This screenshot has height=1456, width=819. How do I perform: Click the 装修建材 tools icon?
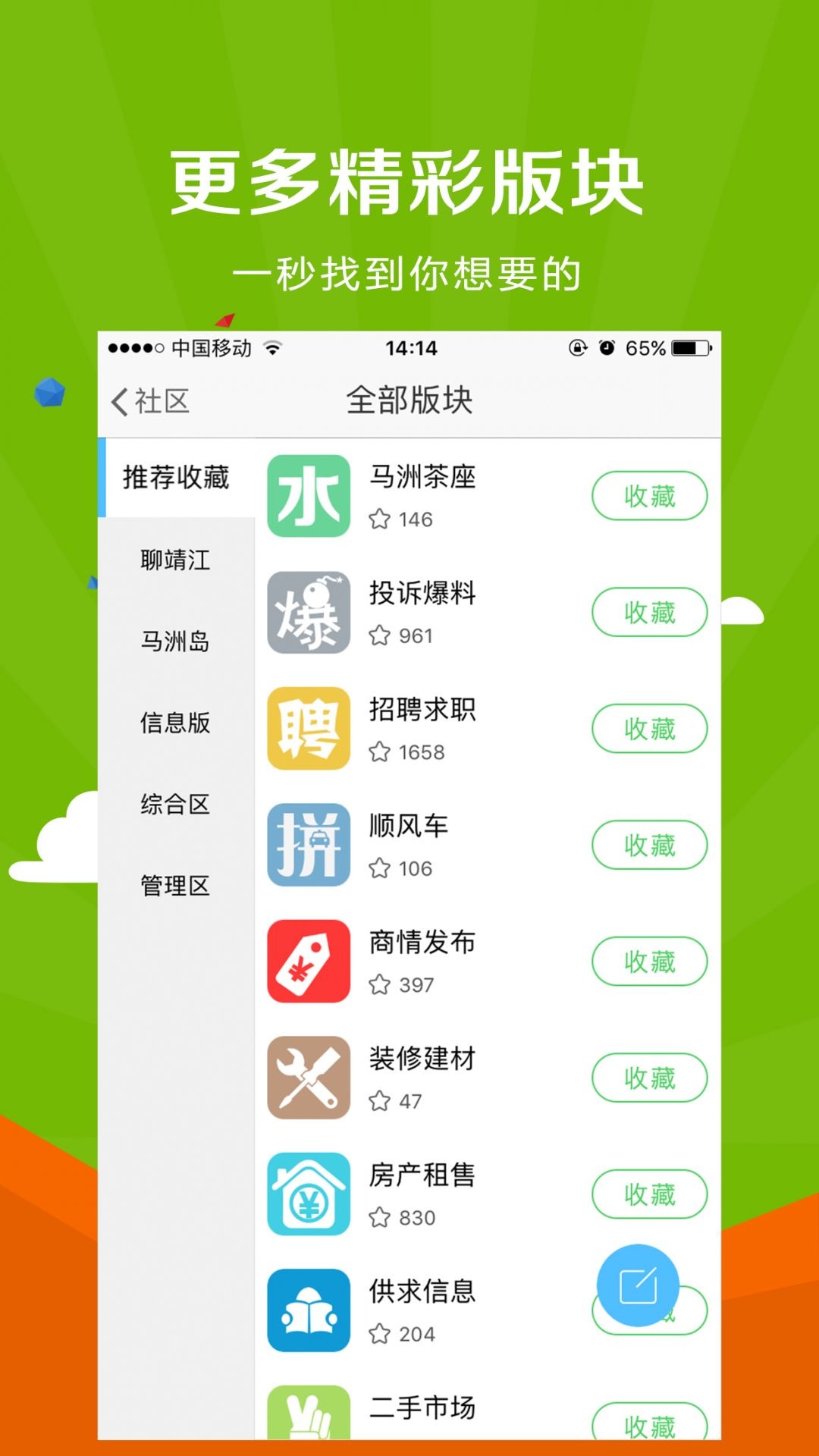click(308, 1078)
